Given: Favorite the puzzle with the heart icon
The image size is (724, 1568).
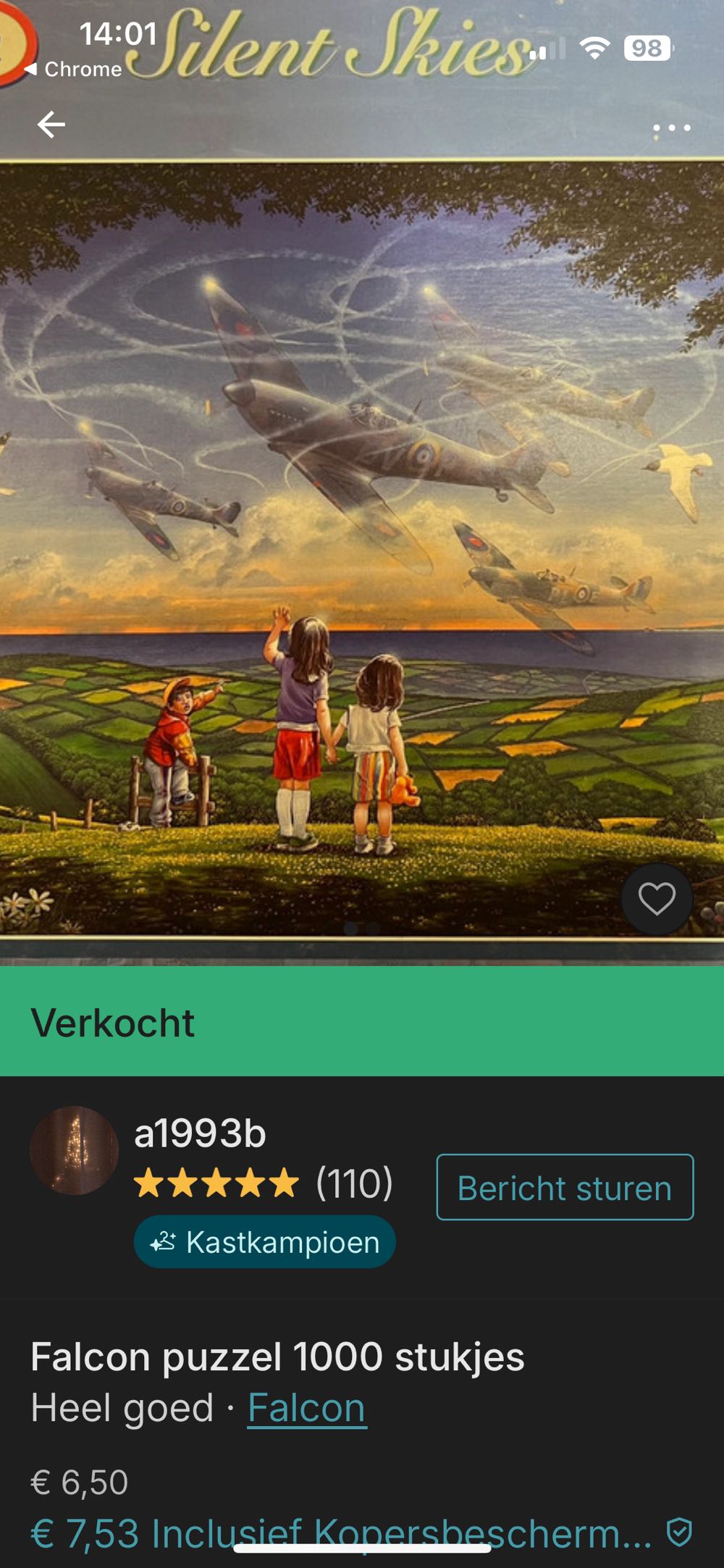Looking at the screenshot, I should click(x=655, y=898).
